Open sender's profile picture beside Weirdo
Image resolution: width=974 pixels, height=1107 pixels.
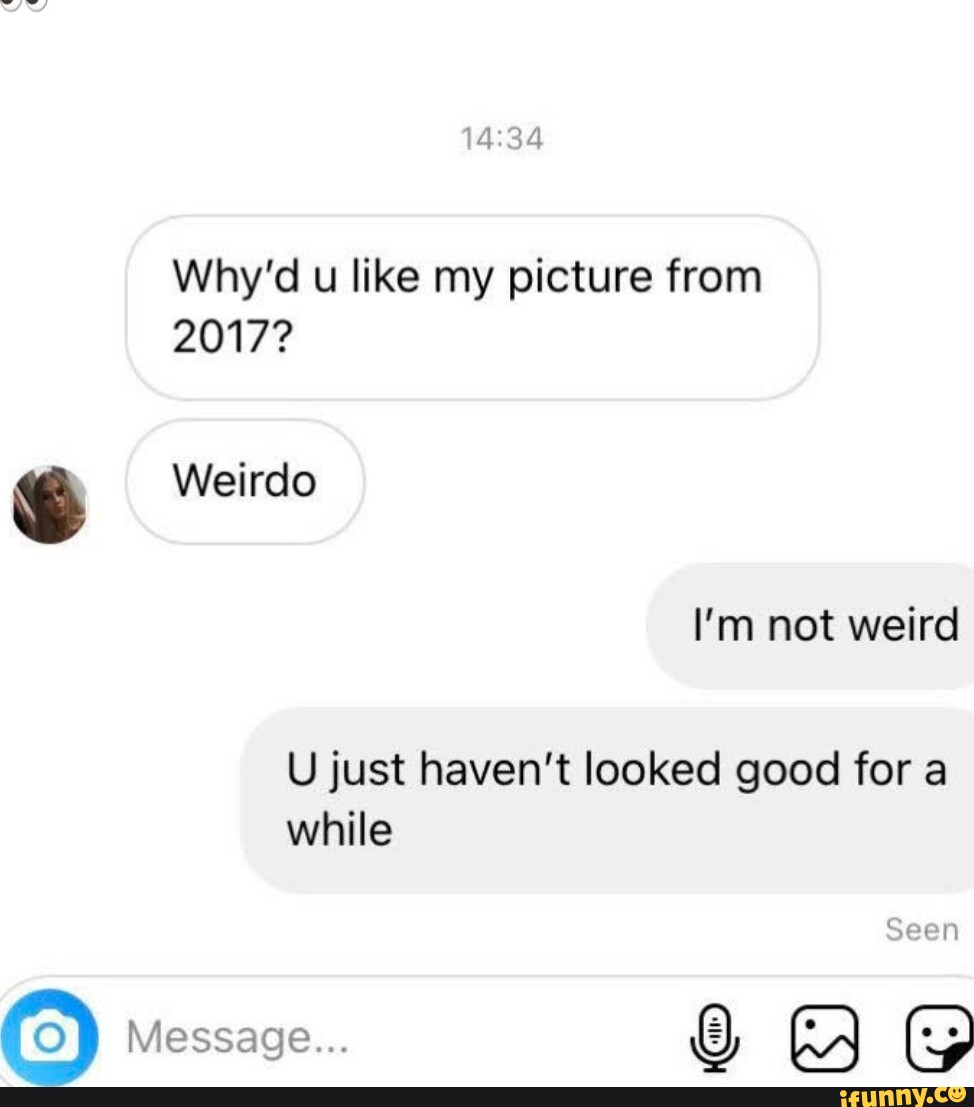click(49, 505)
